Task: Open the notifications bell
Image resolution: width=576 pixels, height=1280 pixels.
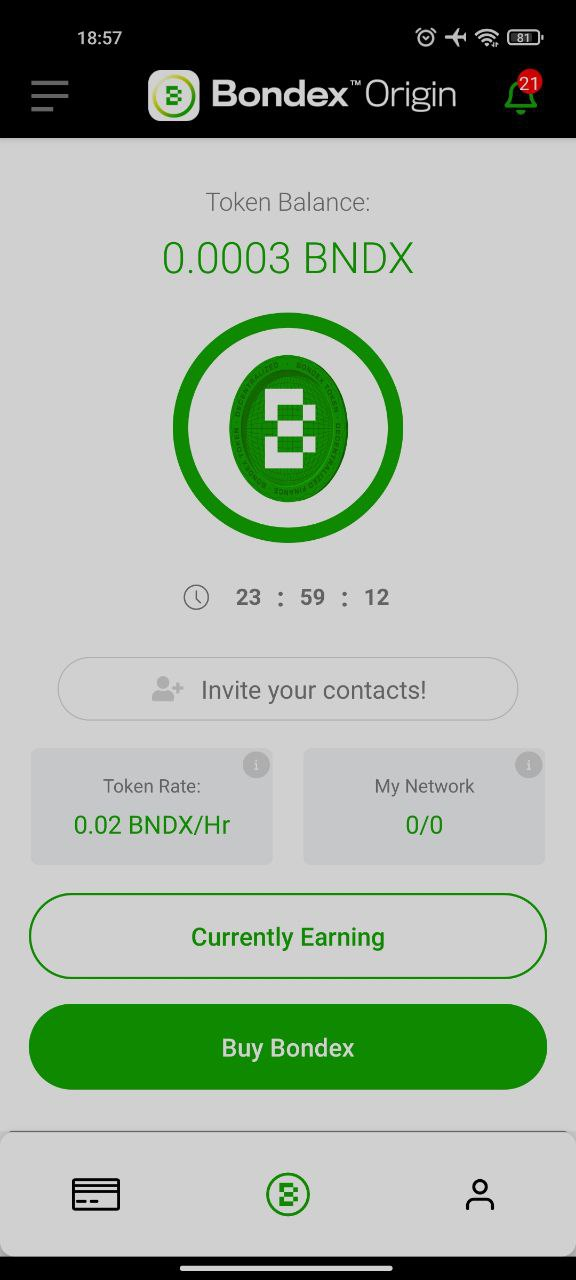Action: pyautogui.click(x=522, y=95)
